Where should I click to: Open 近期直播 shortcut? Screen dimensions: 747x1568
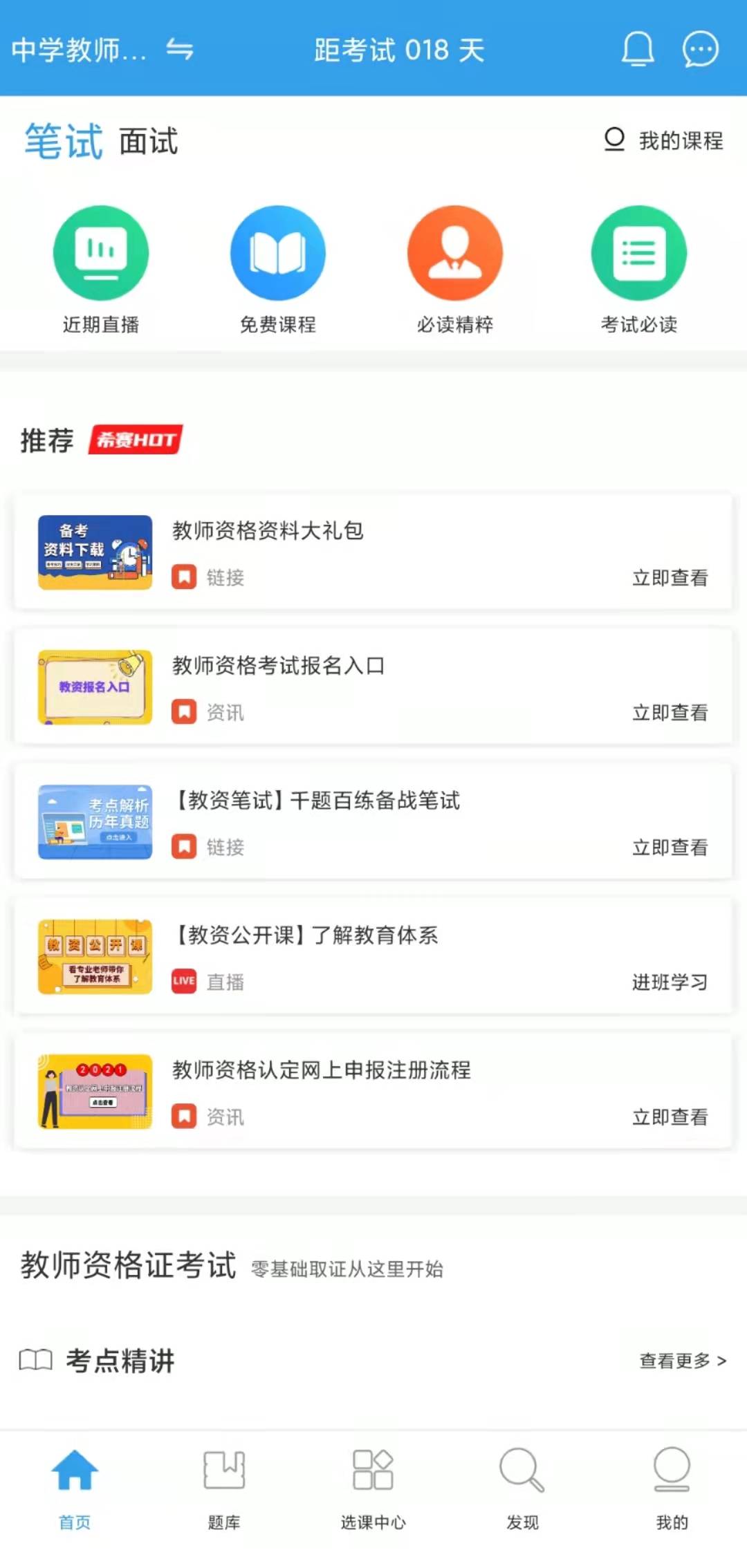[x=101, y=270]
